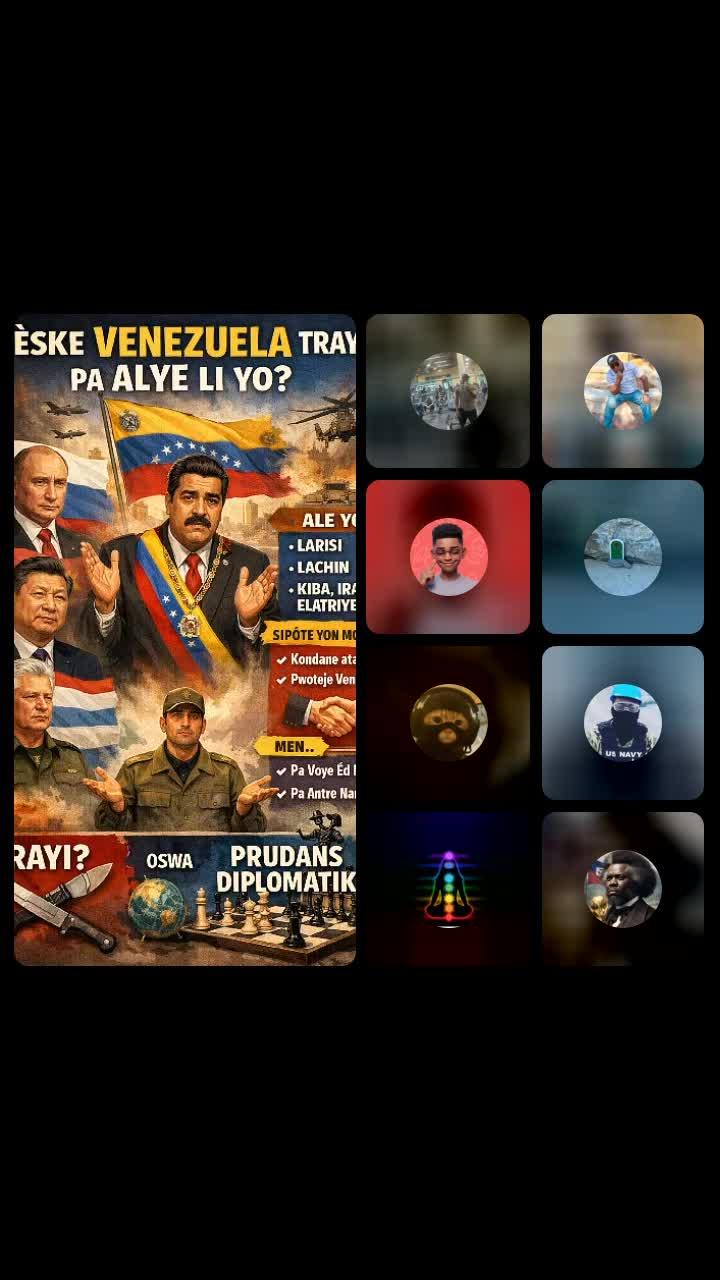Open the US NAVY avatar guest tile
This screenshot has height=1280, width=720.
point(623,723)
